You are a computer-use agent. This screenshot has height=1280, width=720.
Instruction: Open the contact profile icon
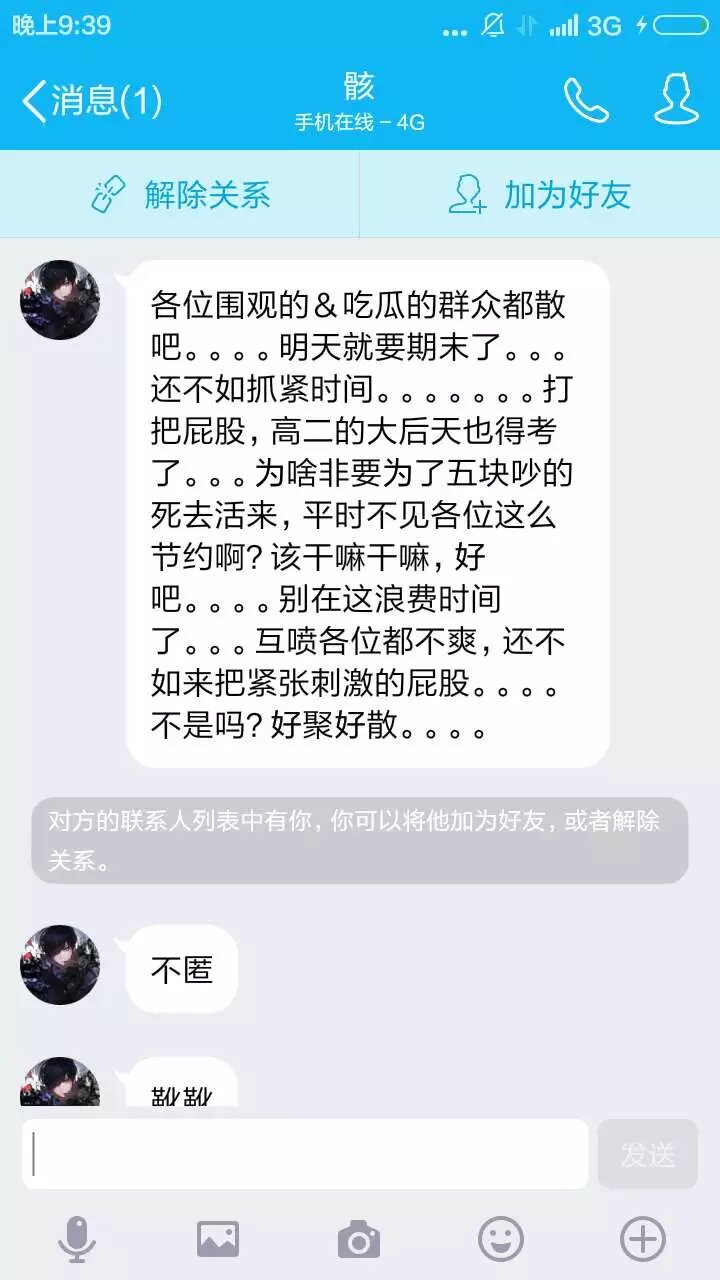[x=676, y=100]
